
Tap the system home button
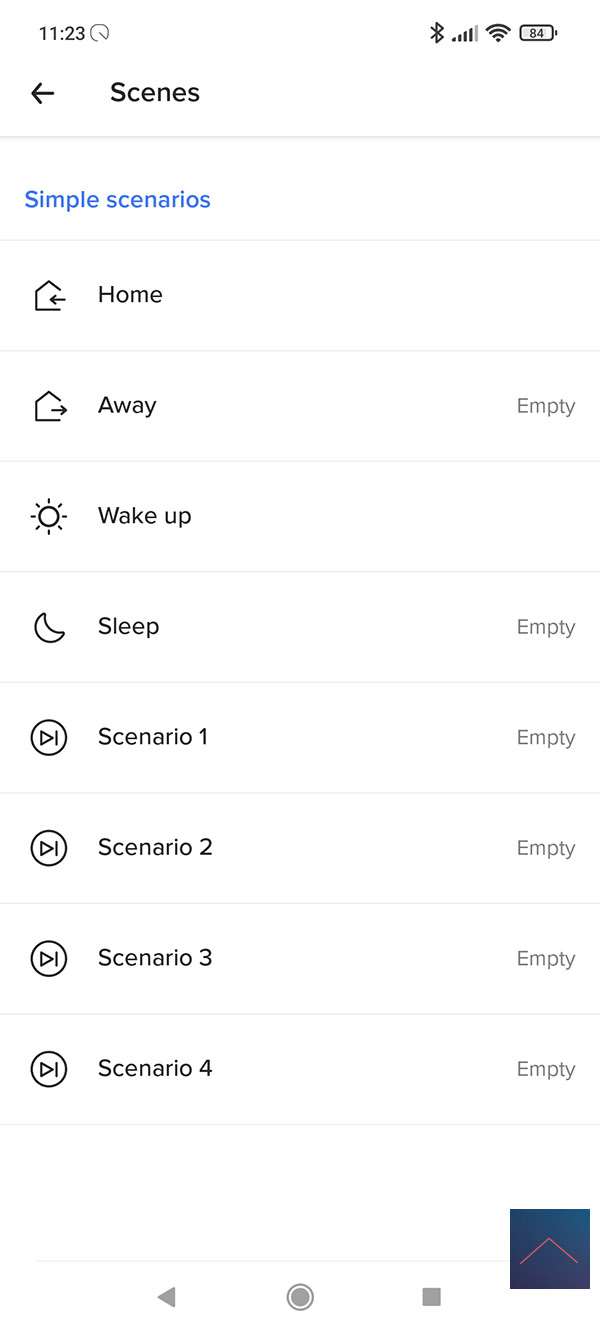299,1297
